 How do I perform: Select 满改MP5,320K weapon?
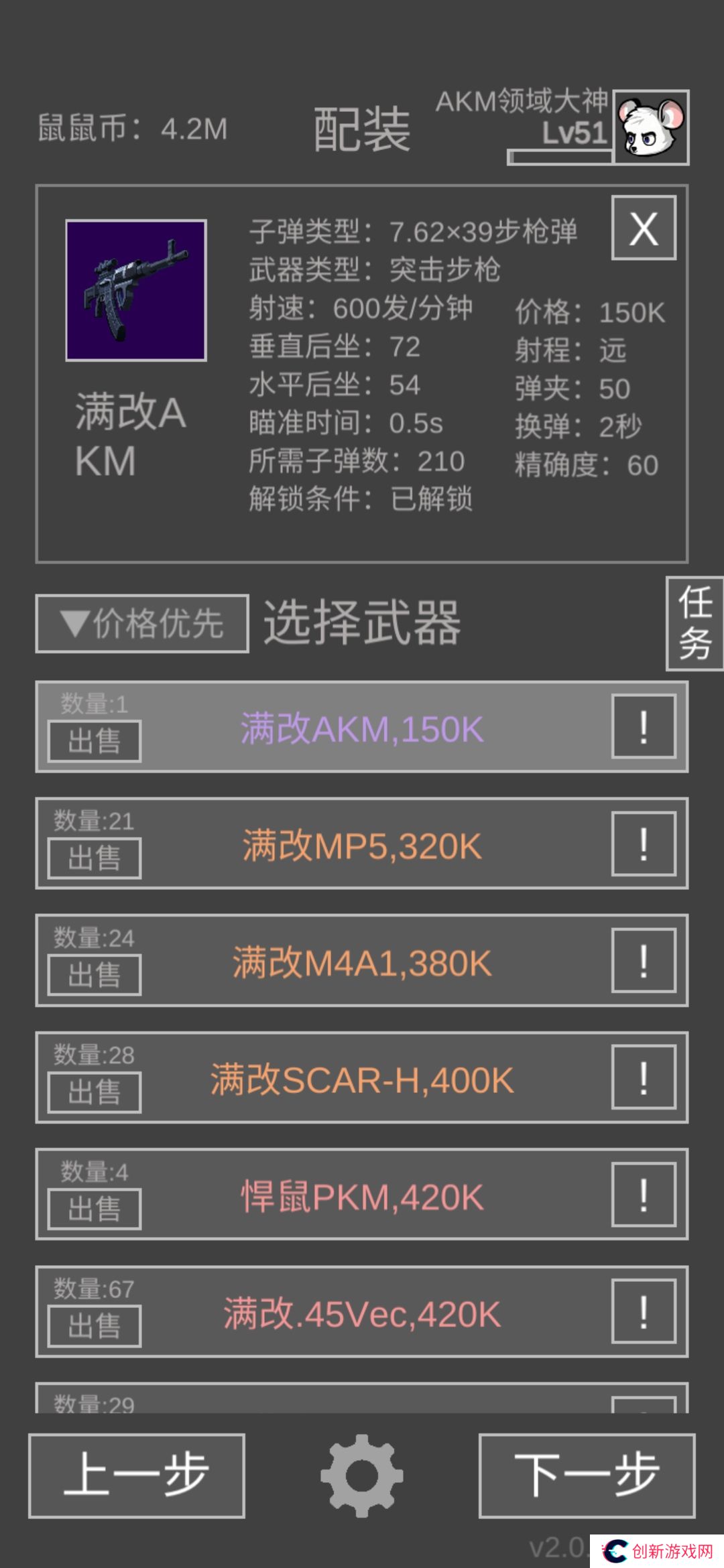point(362,846)
